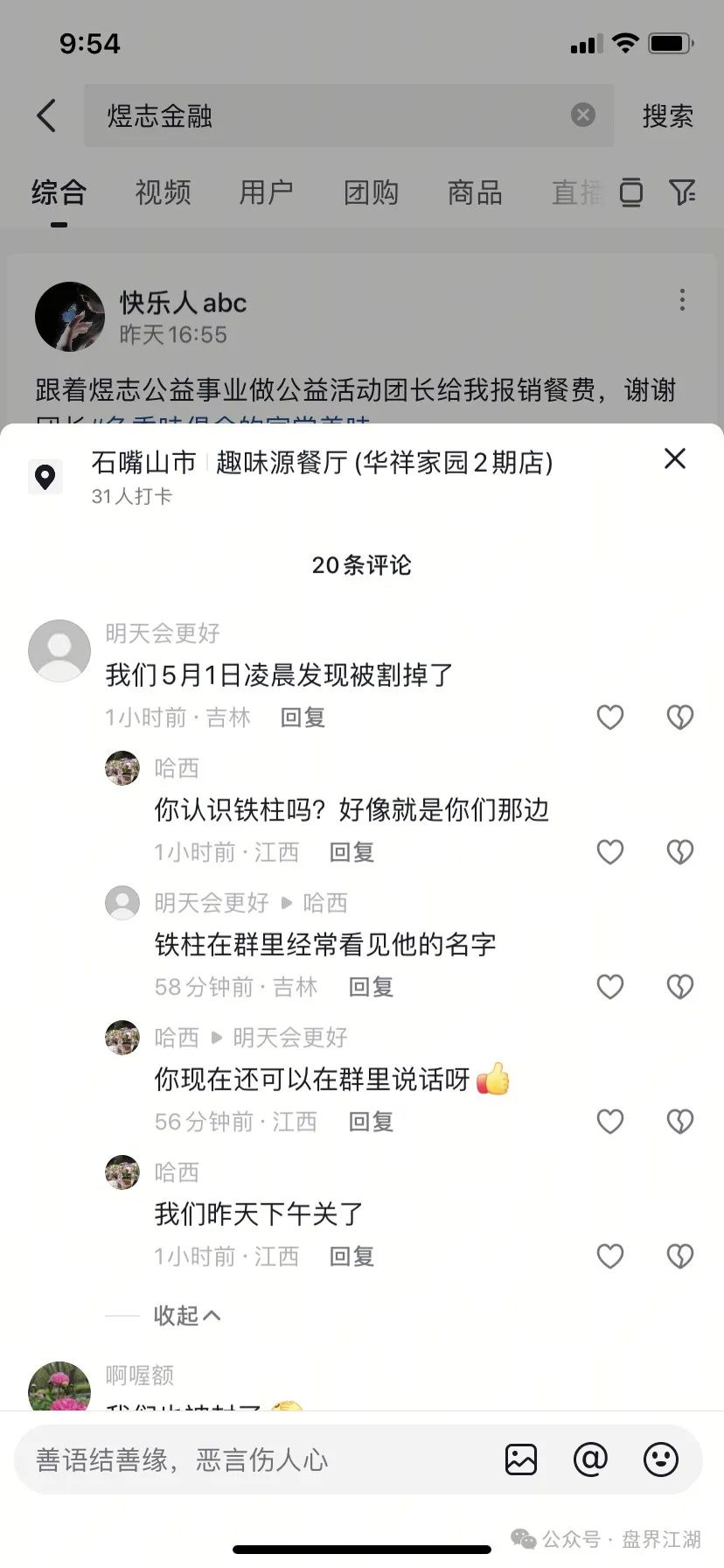Like the comment '我们昨天下午关了'
The height and width of the screenshot is (1568, 724).
point(609,1256)
